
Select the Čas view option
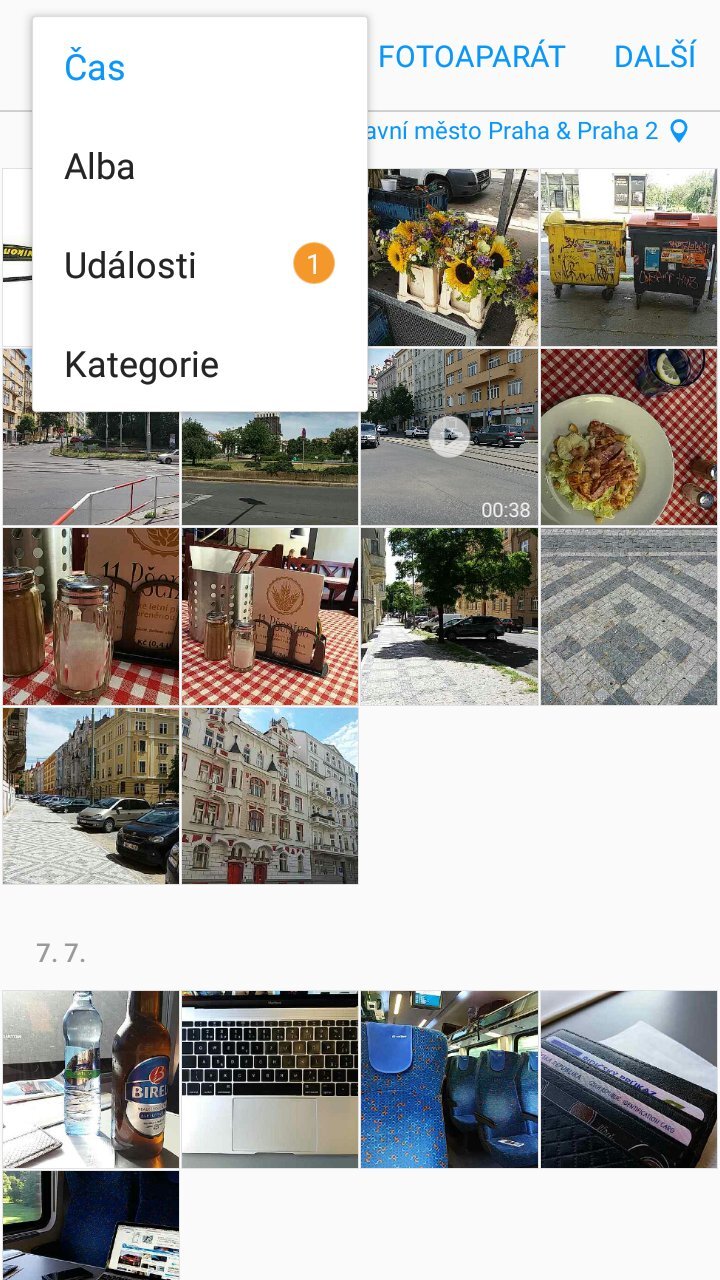(x=95, y=67)
